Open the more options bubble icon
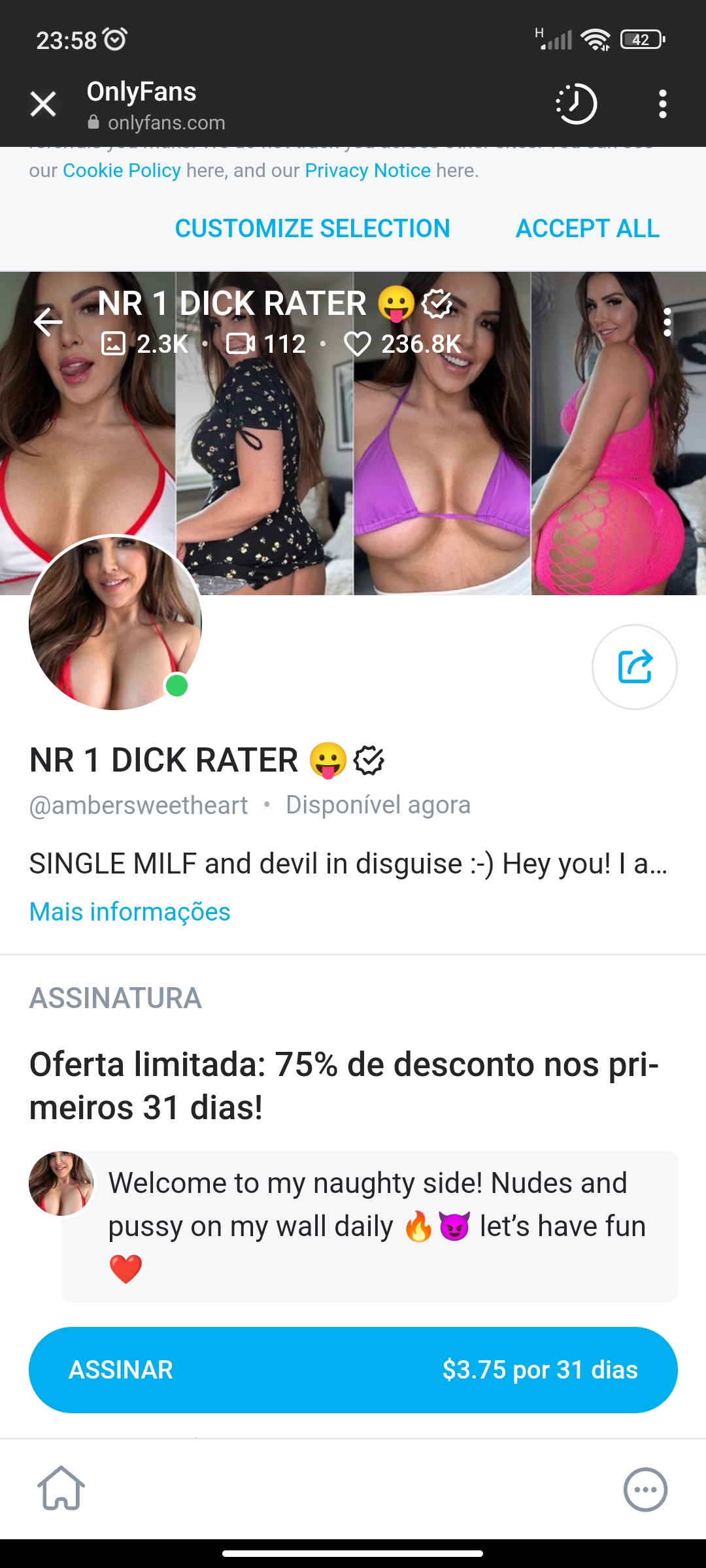706x1568 pixels. [x=645, y=1490]
